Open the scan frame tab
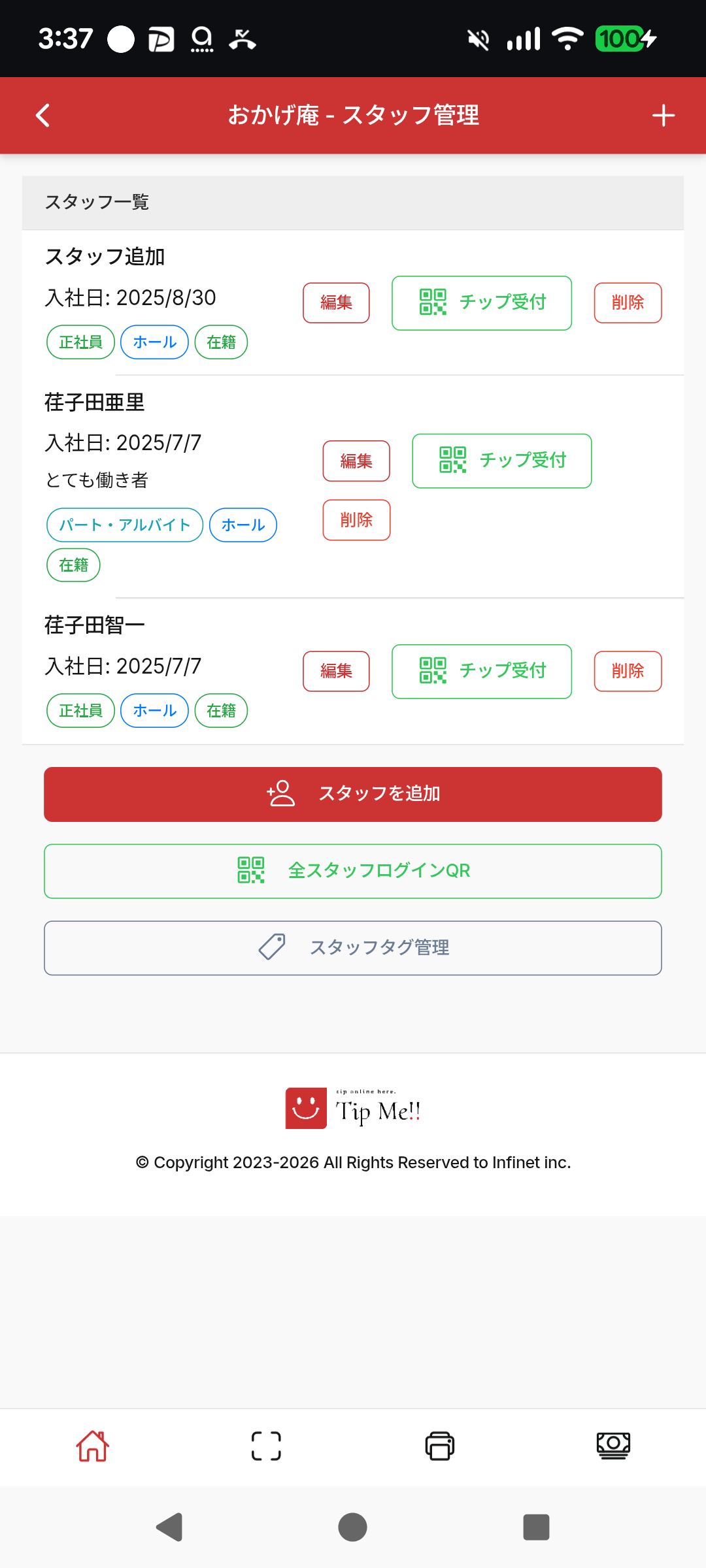706x1568 pixels. click(266, 1446)
